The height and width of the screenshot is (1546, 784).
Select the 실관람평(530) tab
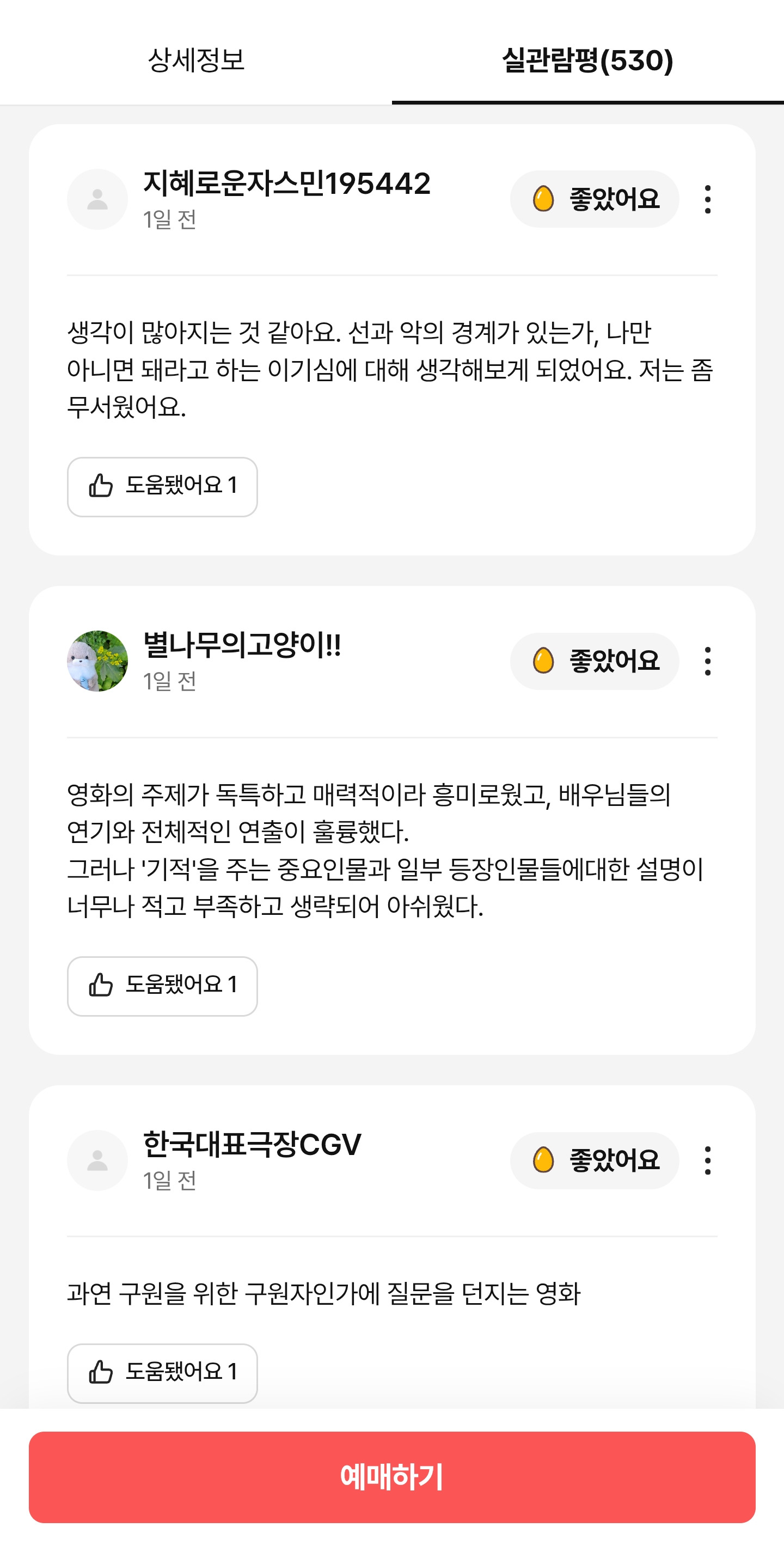pyautogui.click(x=587, y=60)
